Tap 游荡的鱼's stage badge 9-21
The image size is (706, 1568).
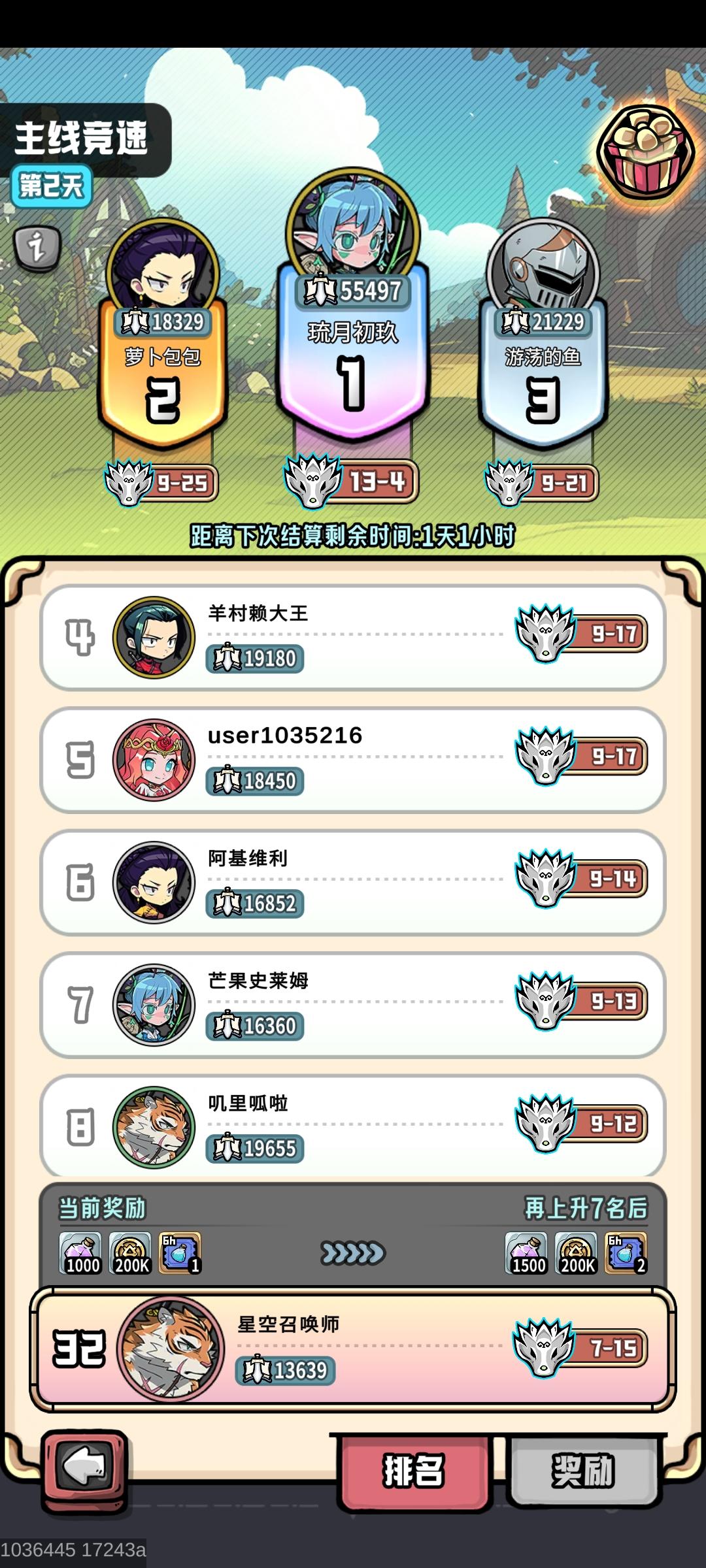(x=566, y=483)
